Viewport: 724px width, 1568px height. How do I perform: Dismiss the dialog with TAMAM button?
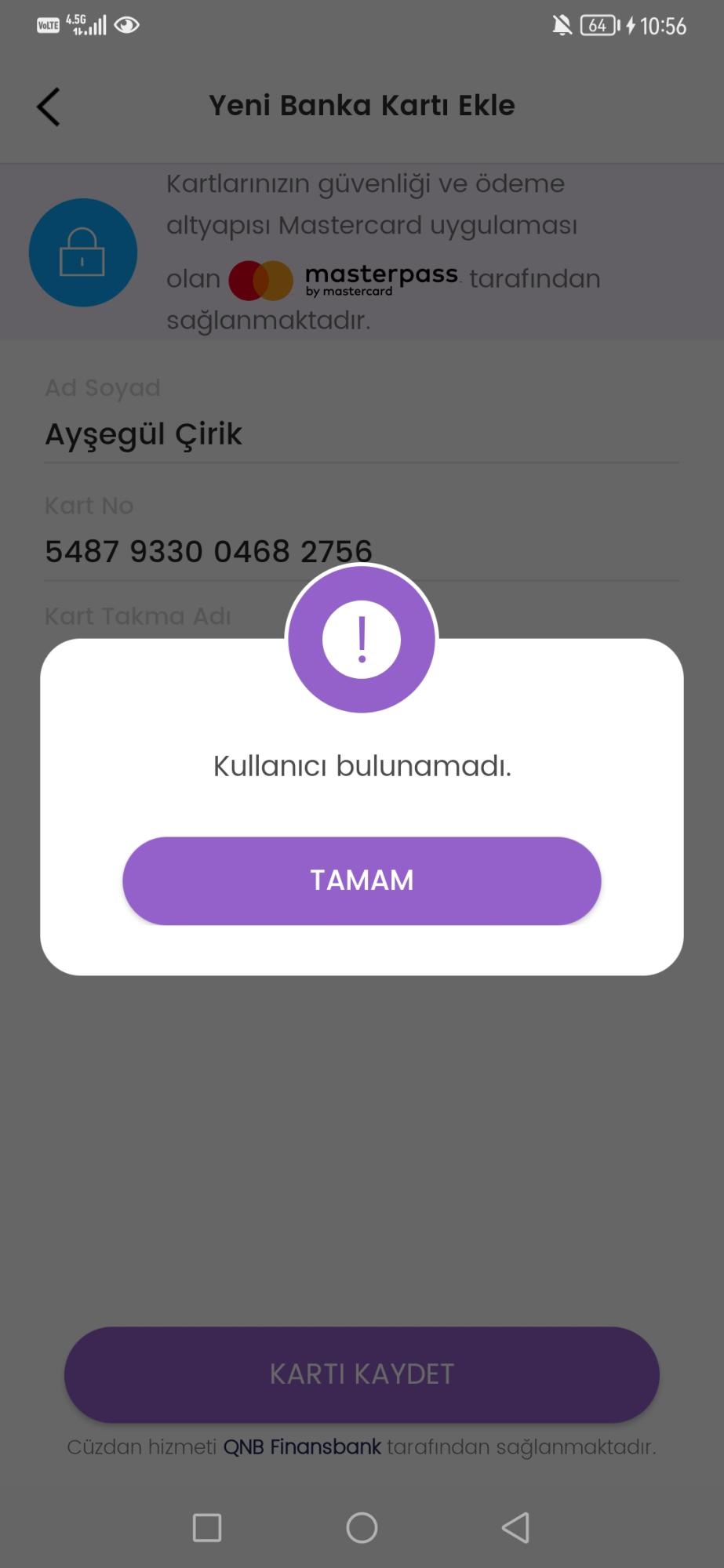click(x=362, y=880)
